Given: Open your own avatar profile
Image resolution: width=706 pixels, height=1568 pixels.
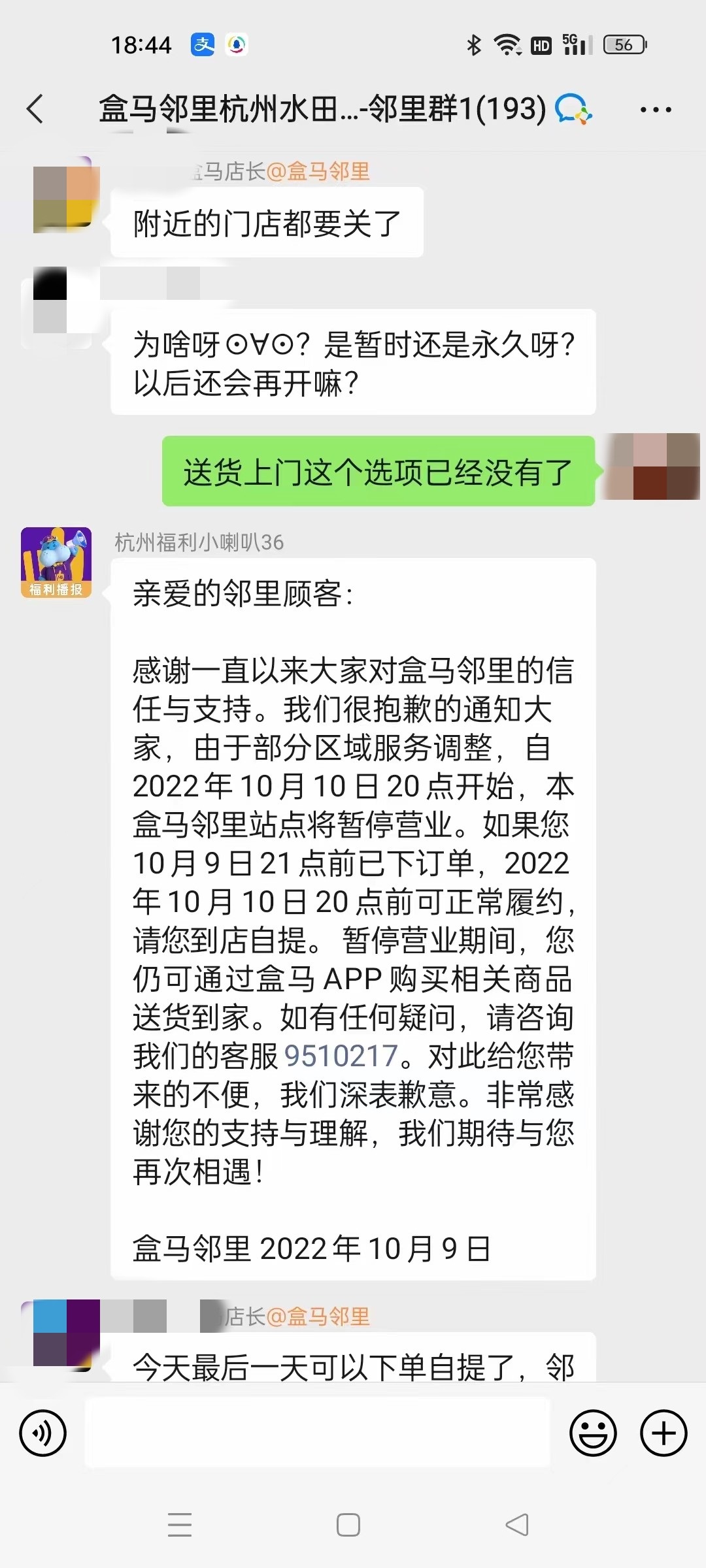Looking at the screenshot, I should 654,466.
